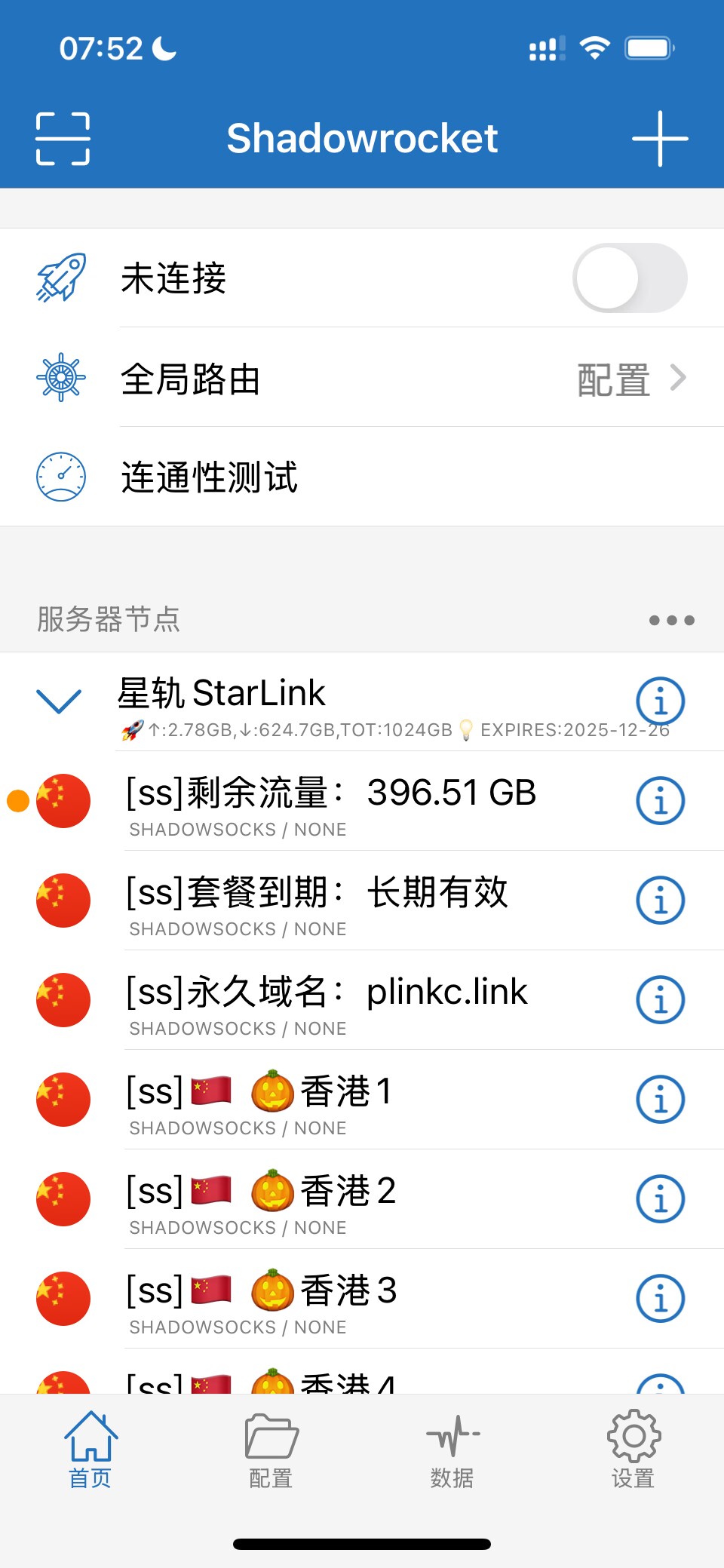Open info for 剩余流量 node
Viewport: 724px width, 1568px height.
pyautogui.click(x=660, y=801)
